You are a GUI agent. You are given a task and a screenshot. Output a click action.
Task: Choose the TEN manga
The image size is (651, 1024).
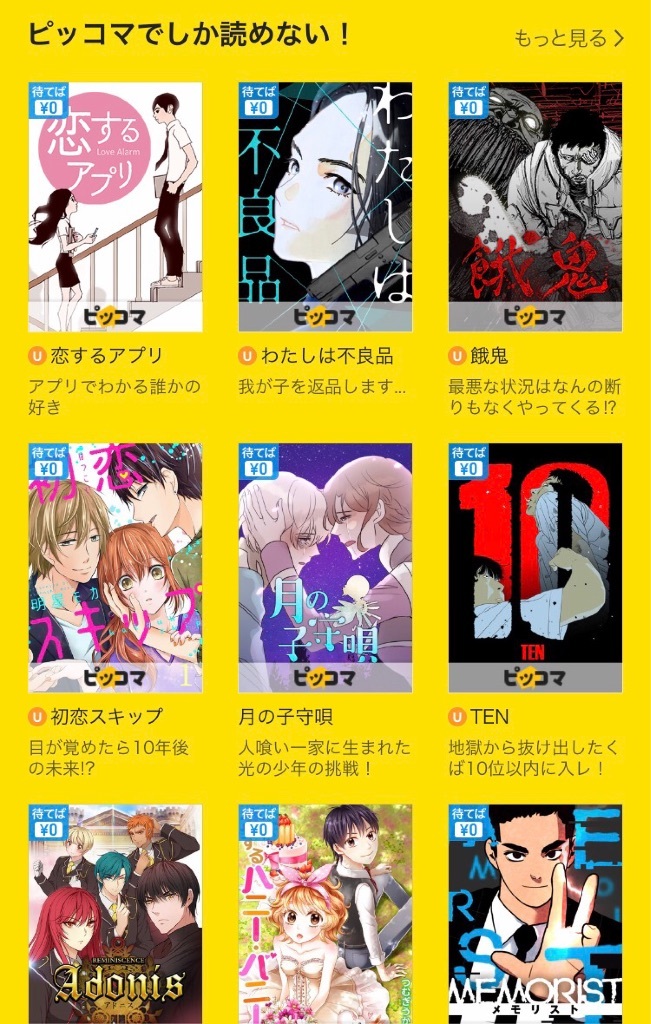[535, 568]
